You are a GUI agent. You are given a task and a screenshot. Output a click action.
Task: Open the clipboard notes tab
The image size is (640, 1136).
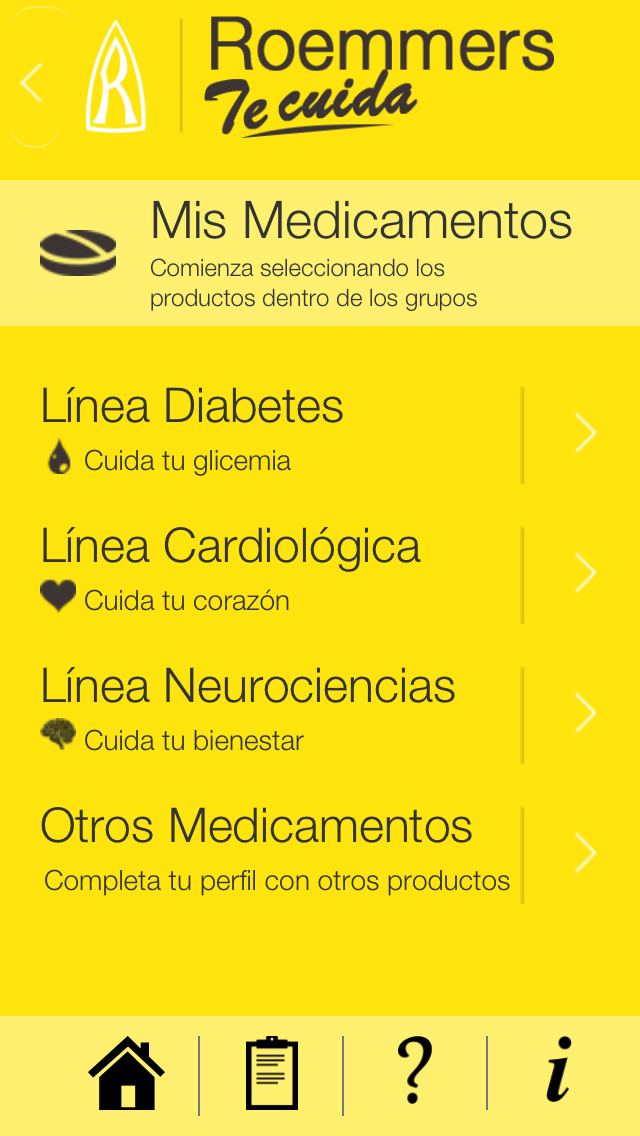click(272, 1074)
